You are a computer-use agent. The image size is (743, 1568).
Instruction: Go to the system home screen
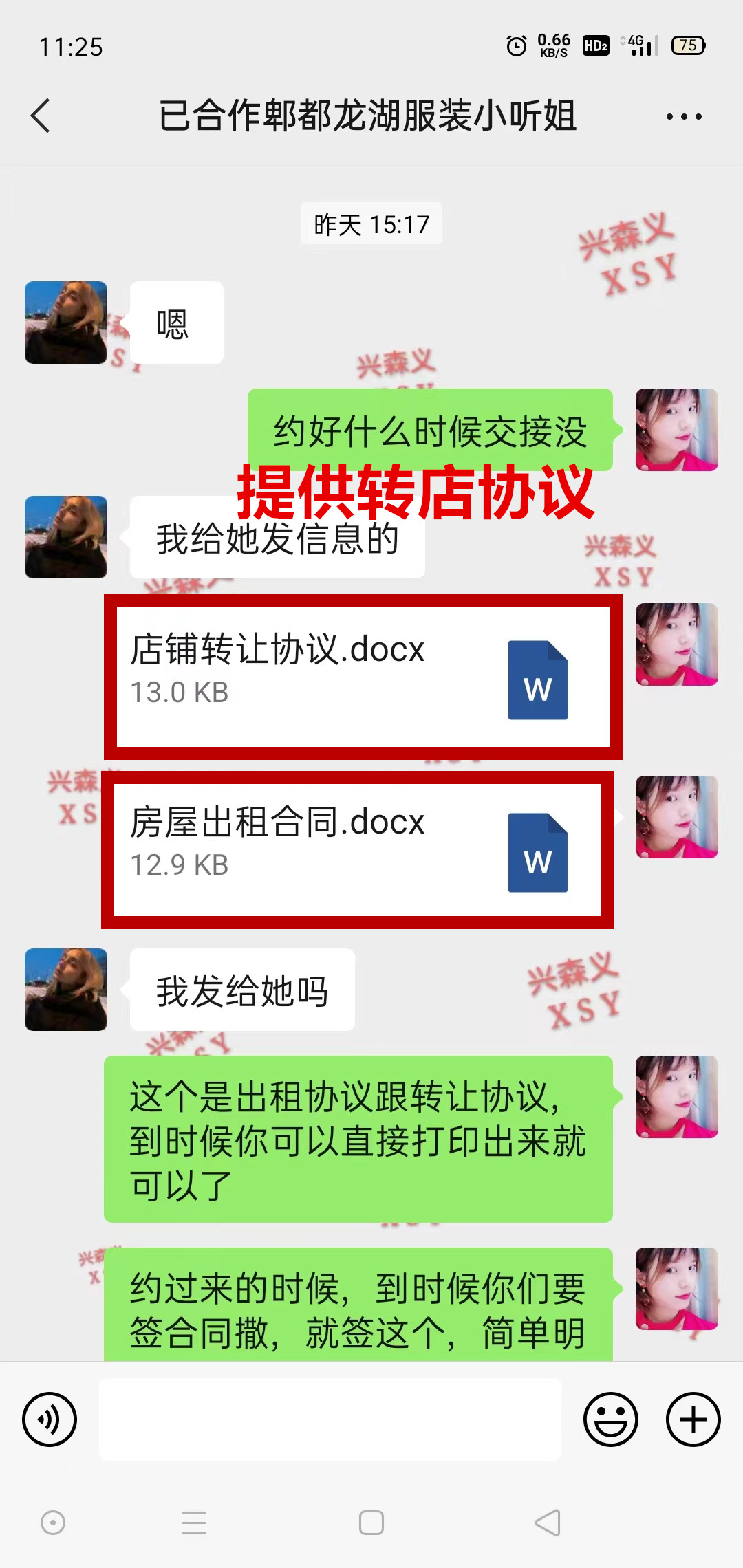371,1523
